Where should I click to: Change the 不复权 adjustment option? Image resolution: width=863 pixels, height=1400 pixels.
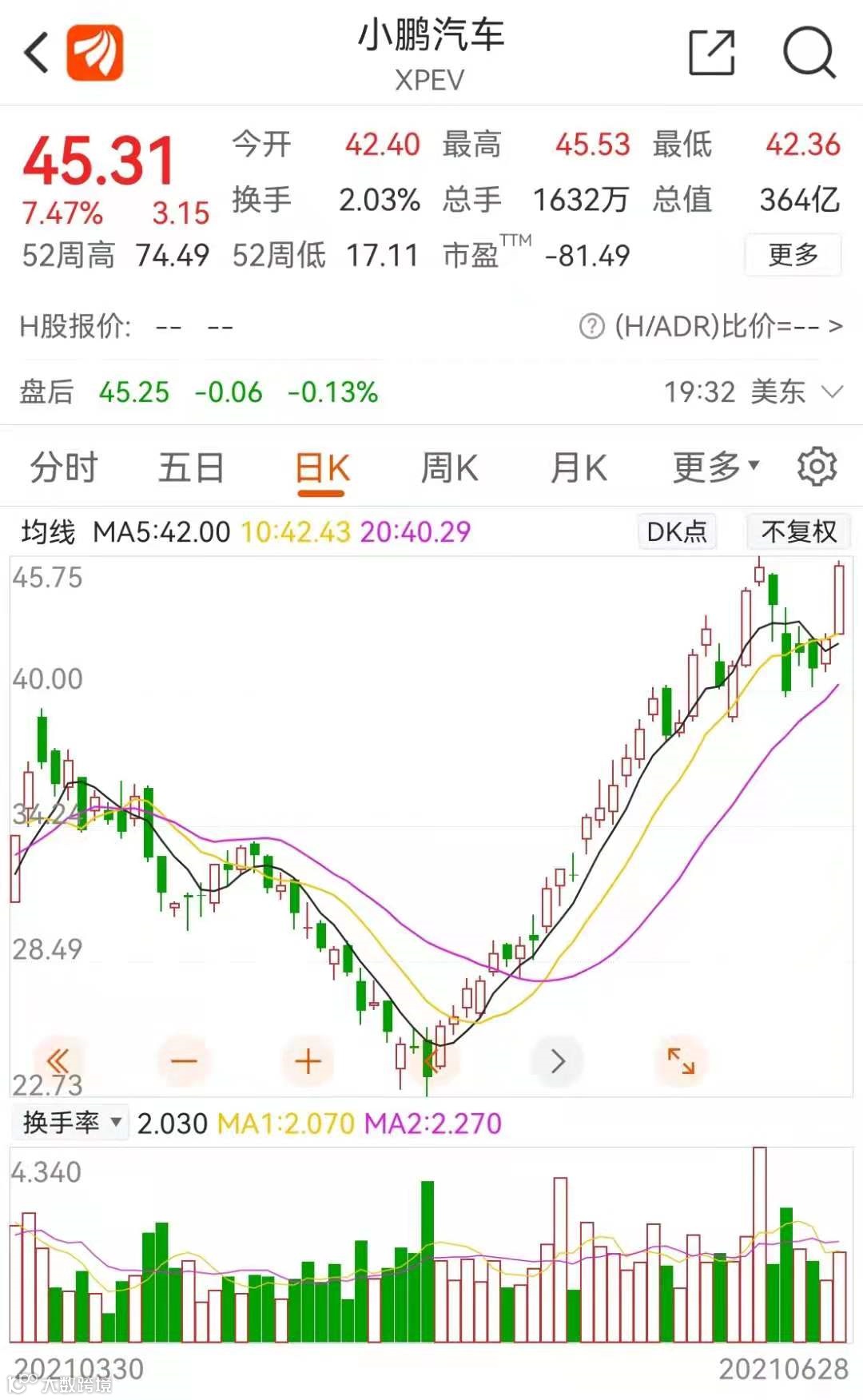(x=798, y=531)
